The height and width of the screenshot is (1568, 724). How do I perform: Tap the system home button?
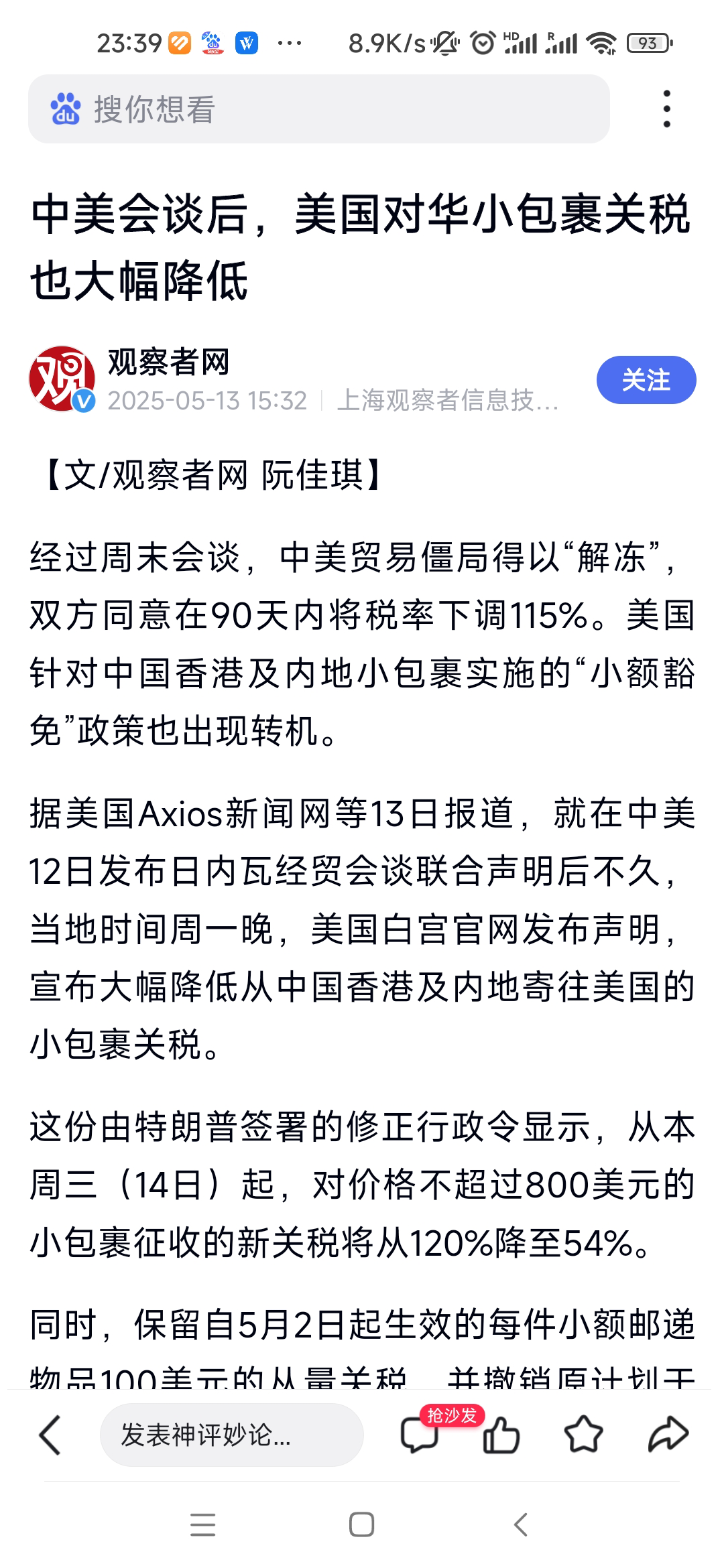click(x=361, y=1525)
